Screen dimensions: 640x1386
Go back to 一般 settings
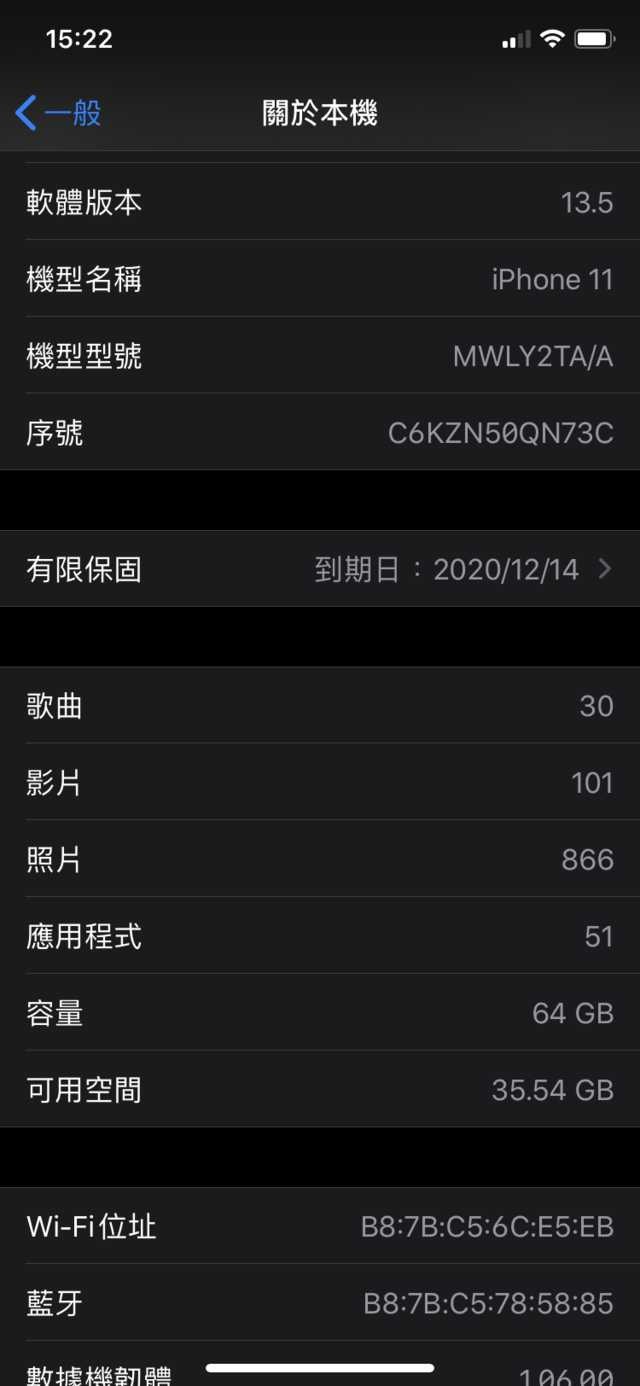(x=59, y=113)
